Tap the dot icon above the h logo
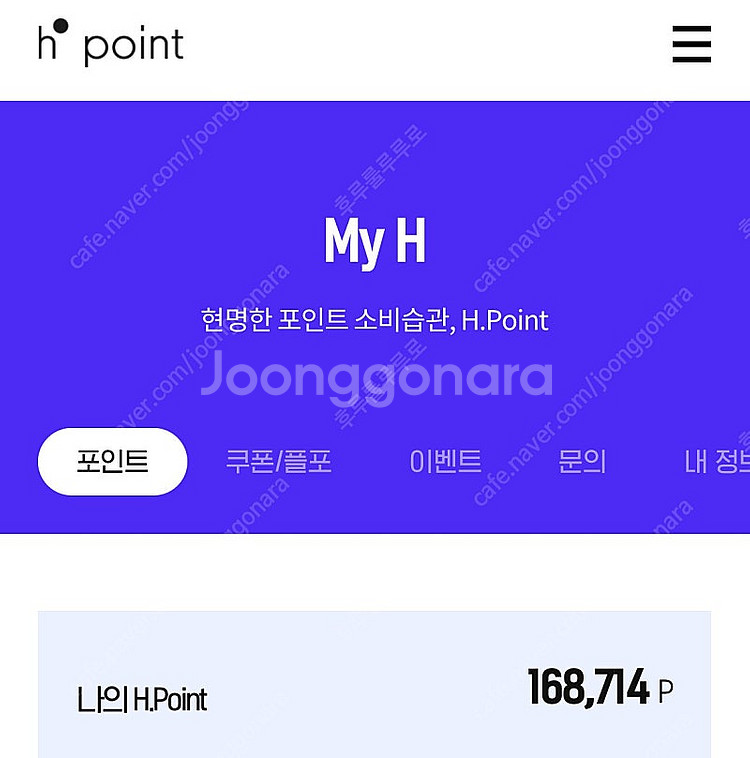This screenshot has width=750, height=758. coord(60,22)
